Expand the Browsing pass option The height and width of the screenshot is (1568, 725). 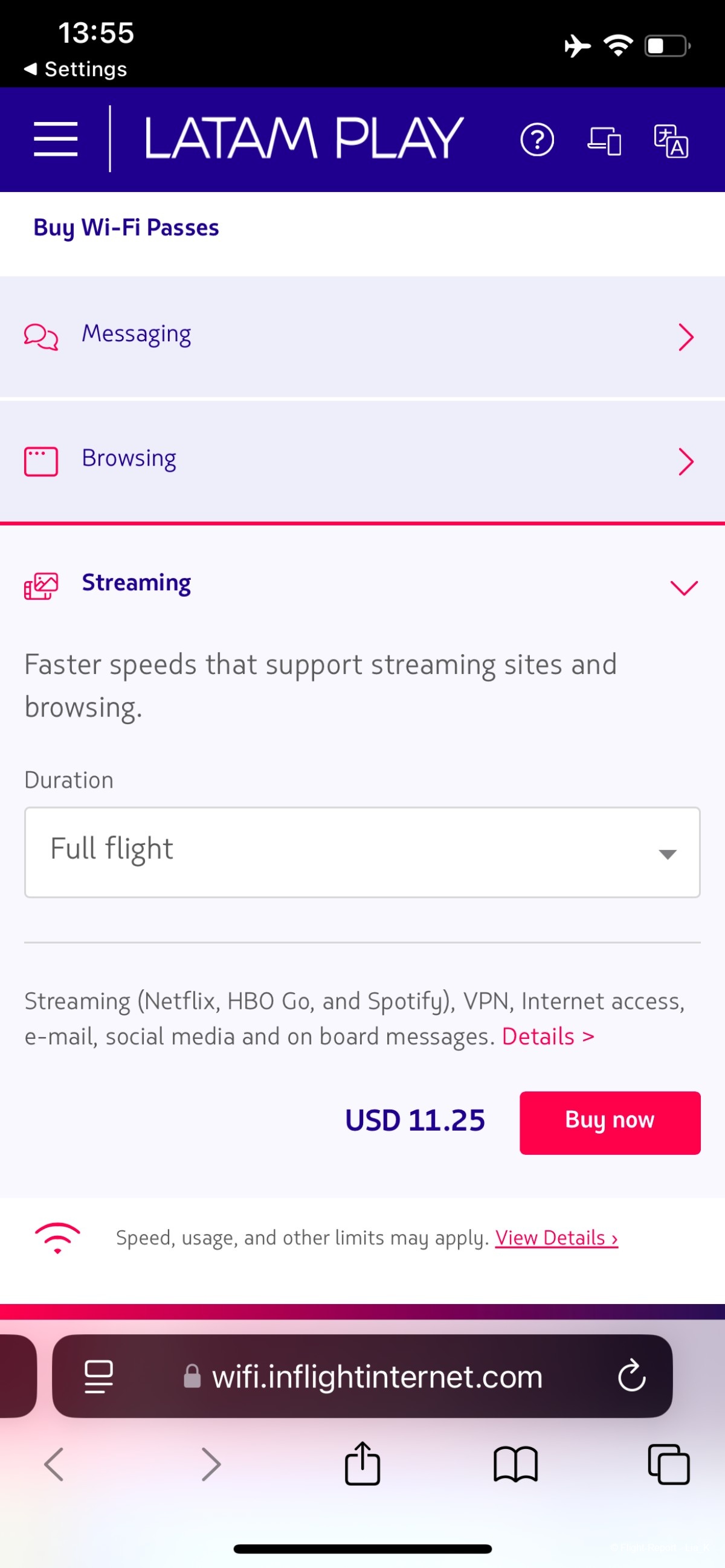[x=362, y=461]
